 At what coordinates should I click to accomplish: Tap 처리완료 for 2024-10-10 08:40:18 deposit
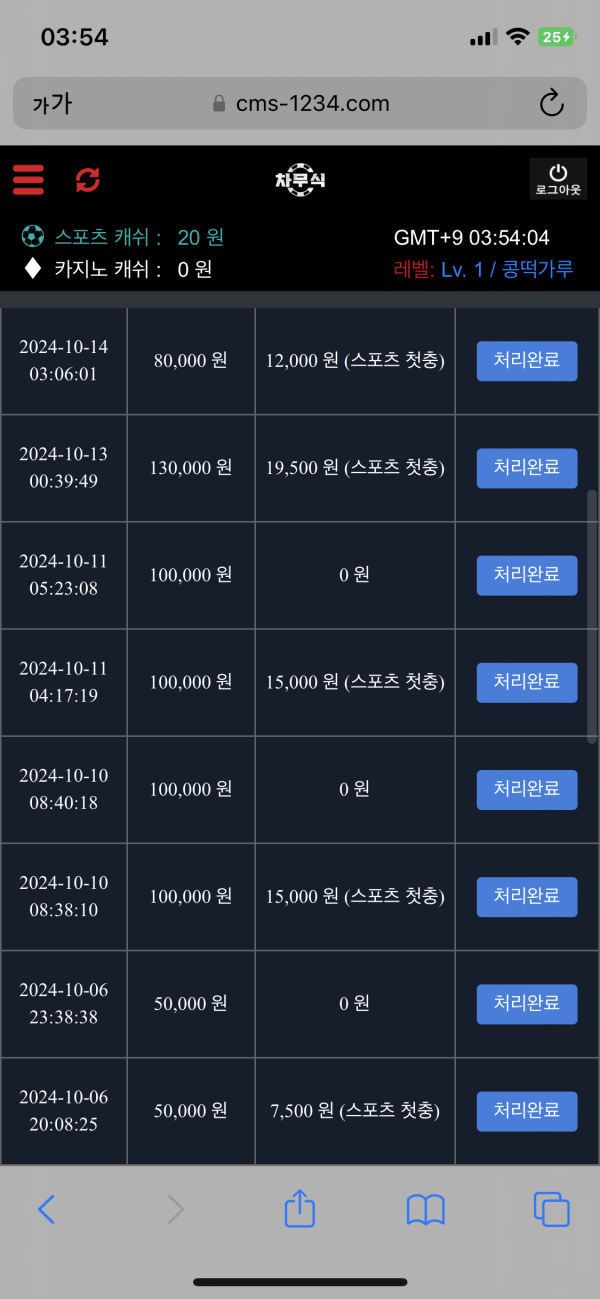pos(527,789)
